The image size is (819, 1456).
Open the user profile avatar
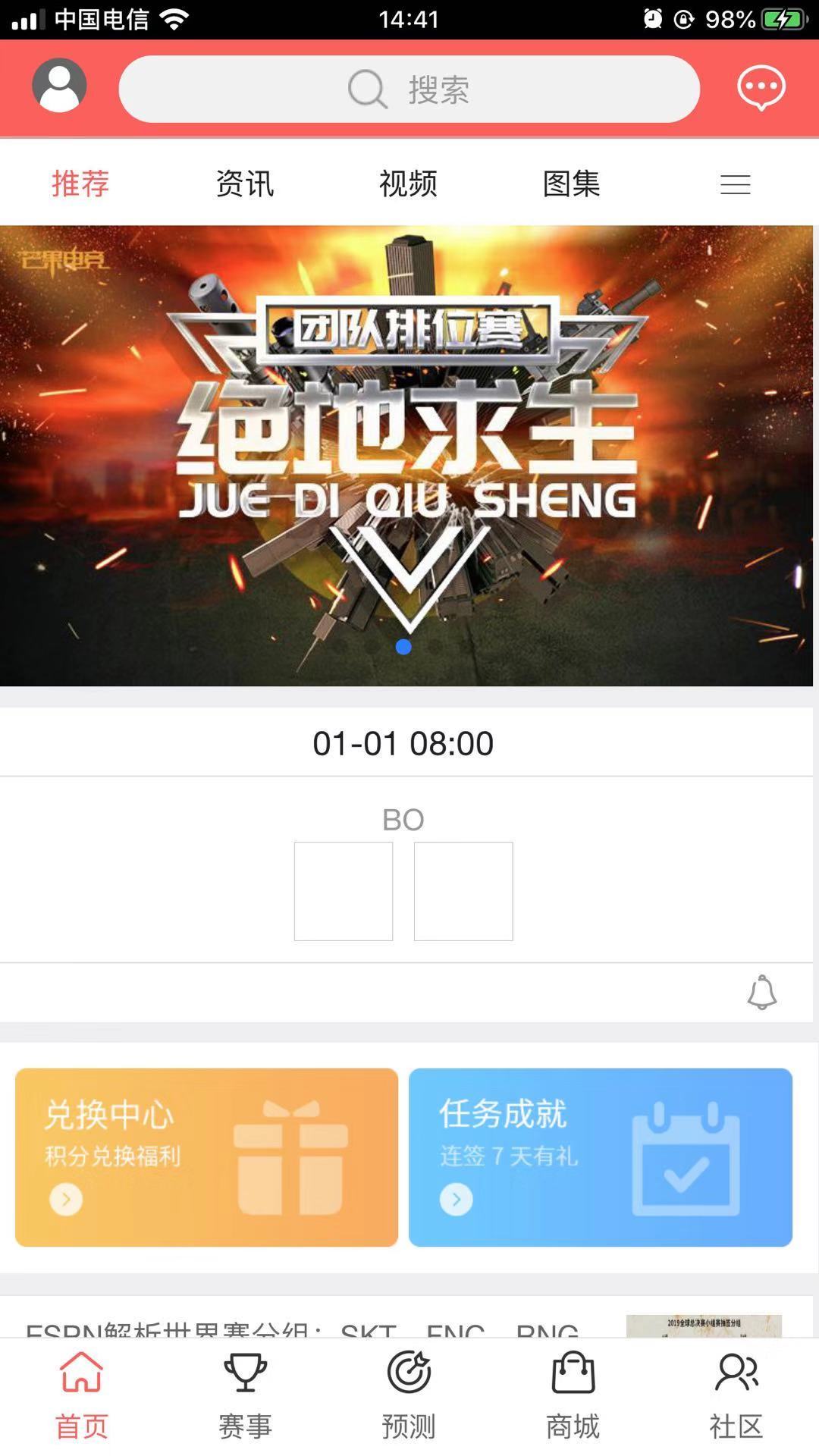[x=59, y=86]
